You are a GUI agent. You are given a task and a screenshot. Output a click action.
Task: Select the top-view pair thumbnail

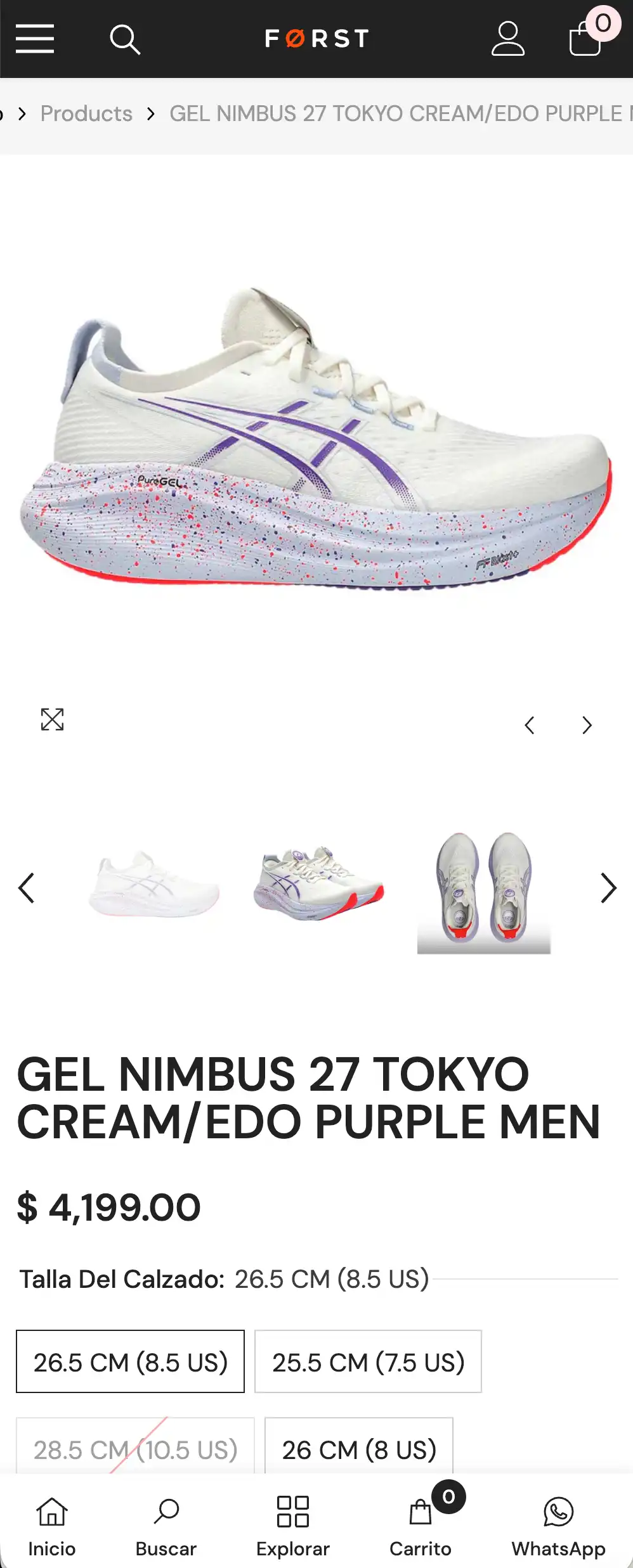click(x=484, y=891)
